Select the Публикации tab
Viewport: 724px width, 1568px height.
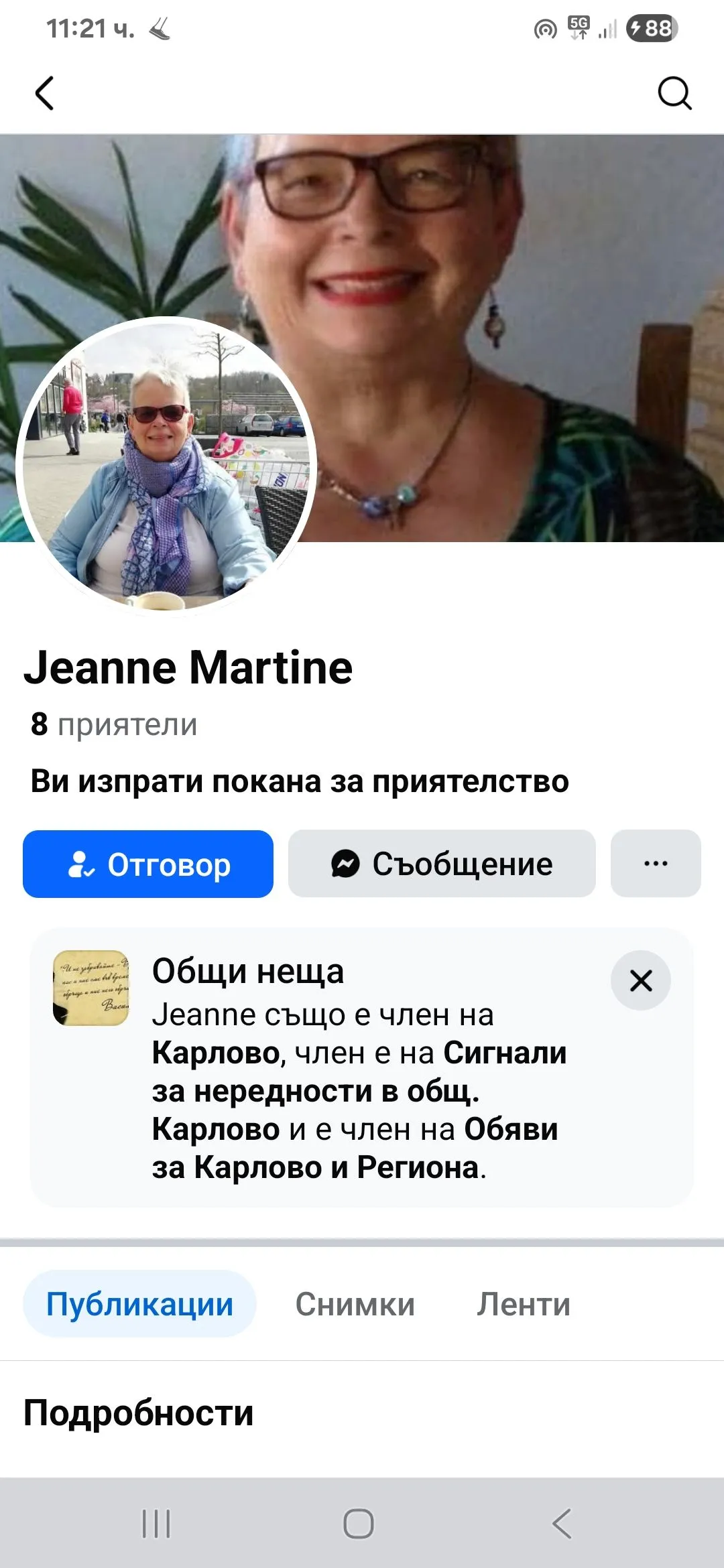[139, 1304]
